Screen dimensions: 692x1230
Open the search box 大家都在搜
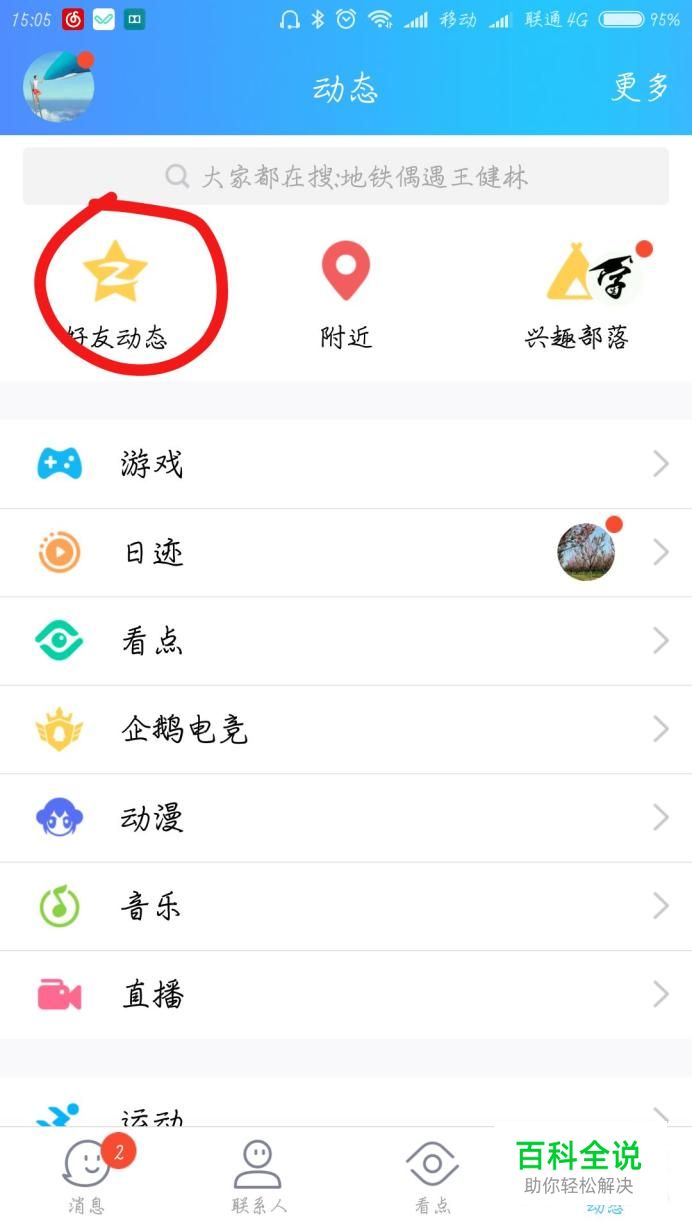tap(346, 177)
